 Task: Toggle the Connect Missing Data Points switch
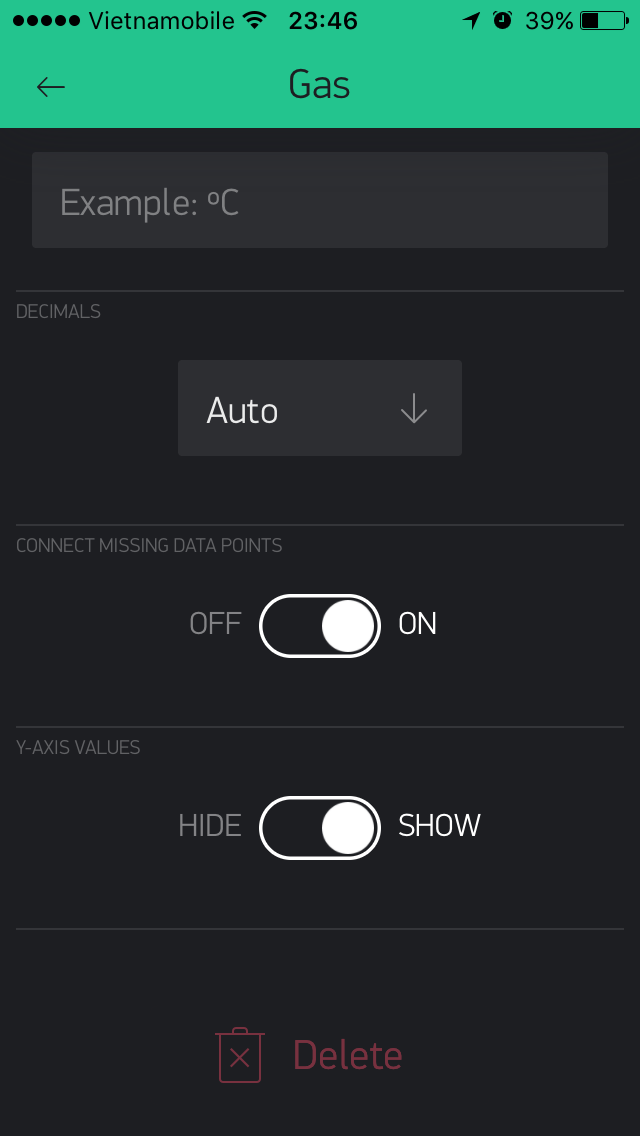pos(320,626)
